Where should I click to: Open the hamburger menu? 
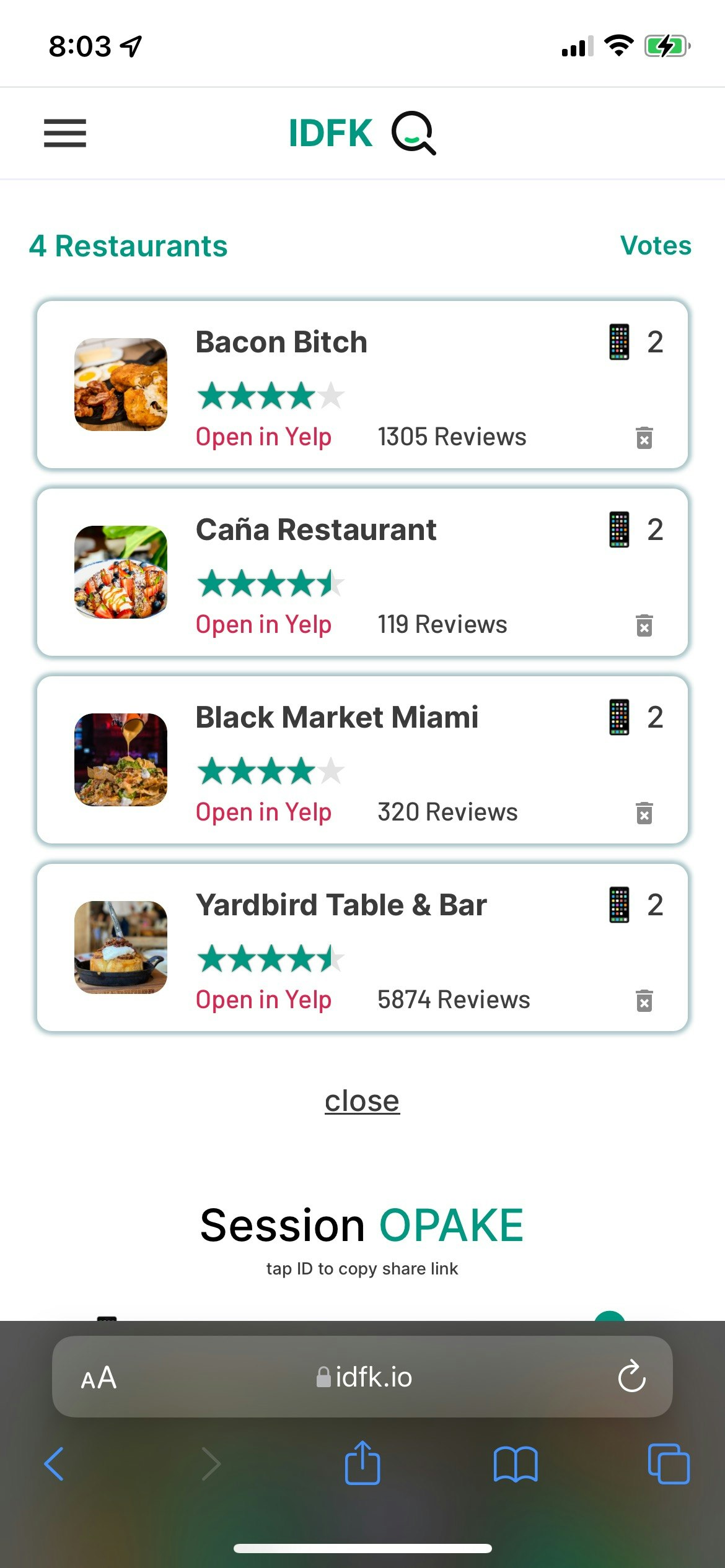(65, 133)
